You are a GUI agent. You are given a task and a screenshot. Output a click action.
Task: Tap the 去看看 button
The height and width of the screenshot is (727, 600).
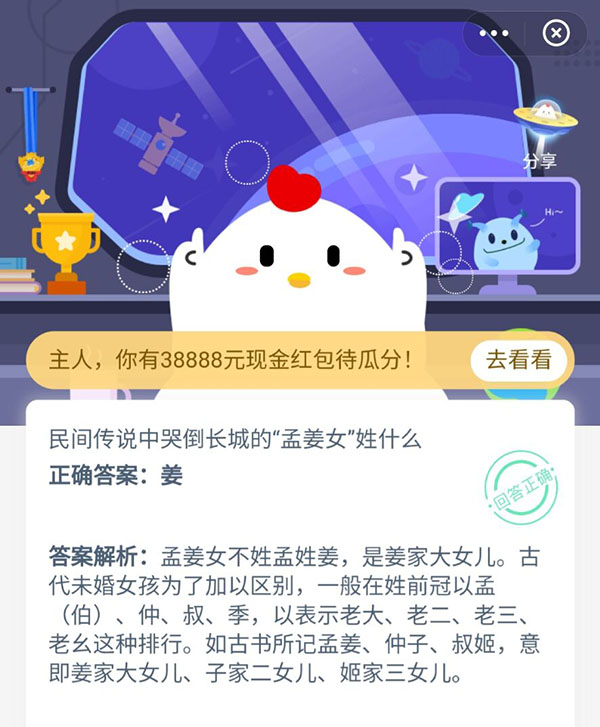tap(518, 361)
